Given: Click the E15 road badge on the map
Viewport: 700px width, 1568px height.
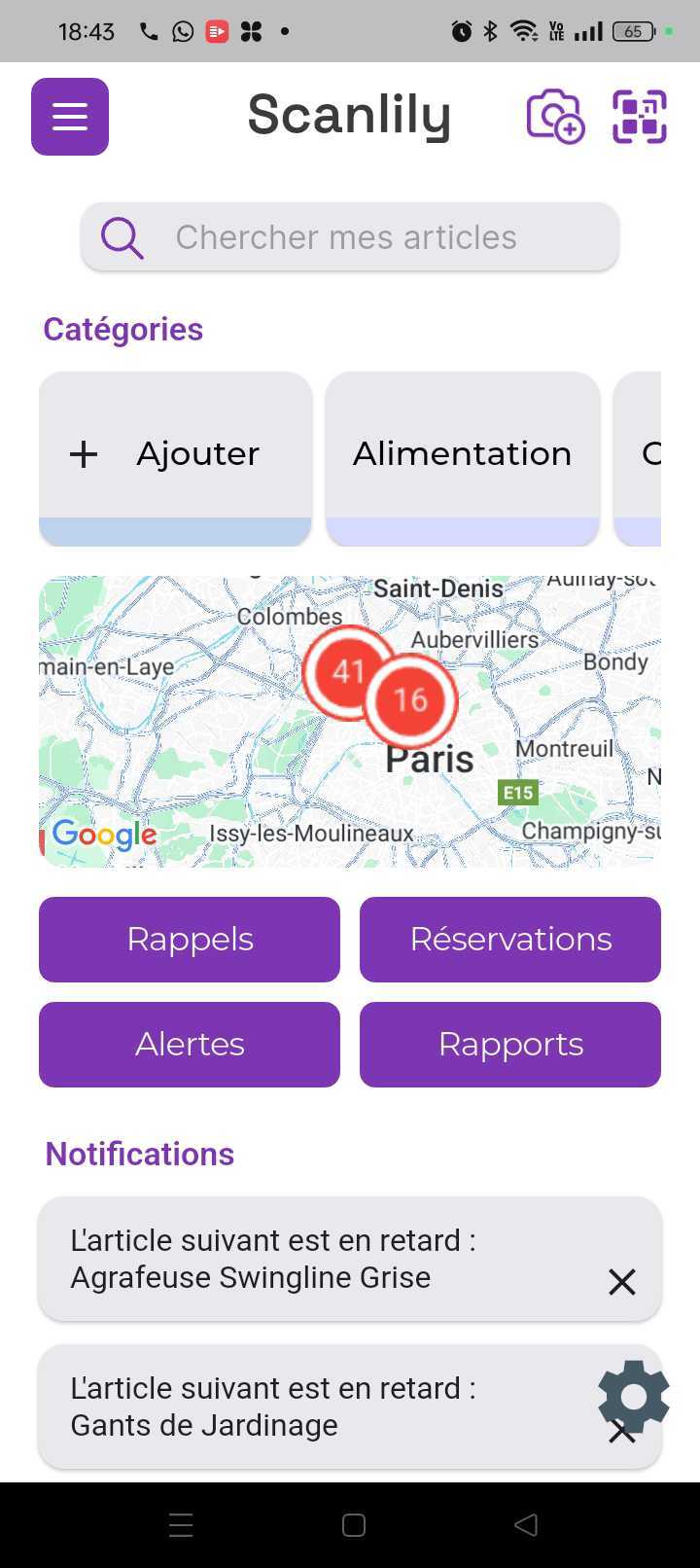Looking at the screenshot, I should tap(517, 792).
